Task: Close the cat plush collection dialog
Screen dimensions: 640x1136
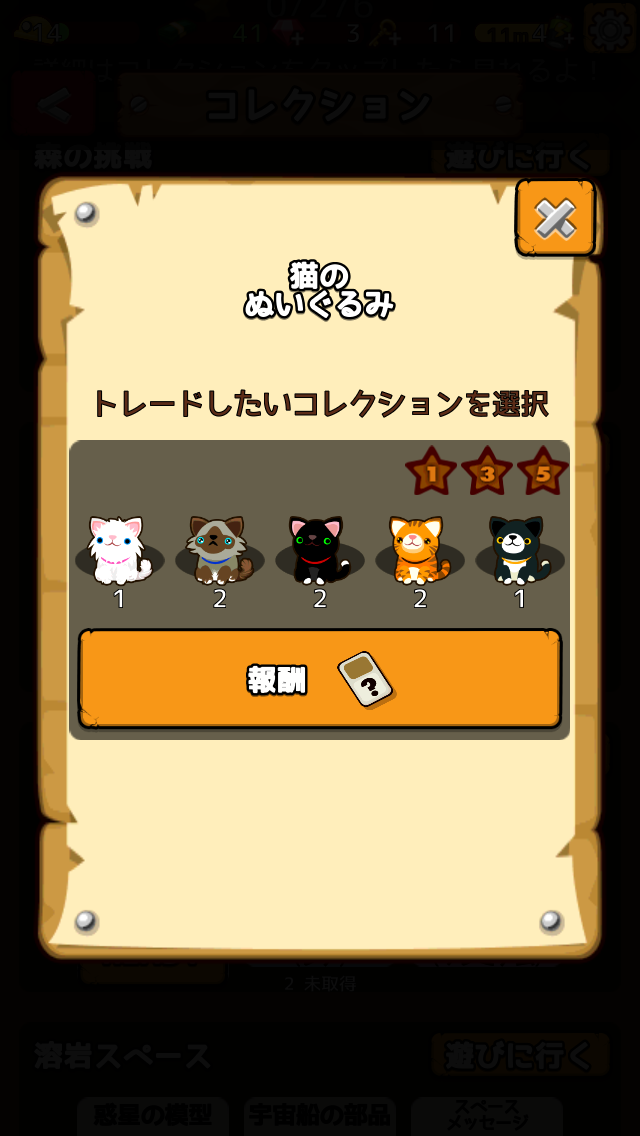Action: (x=555, y=218)
